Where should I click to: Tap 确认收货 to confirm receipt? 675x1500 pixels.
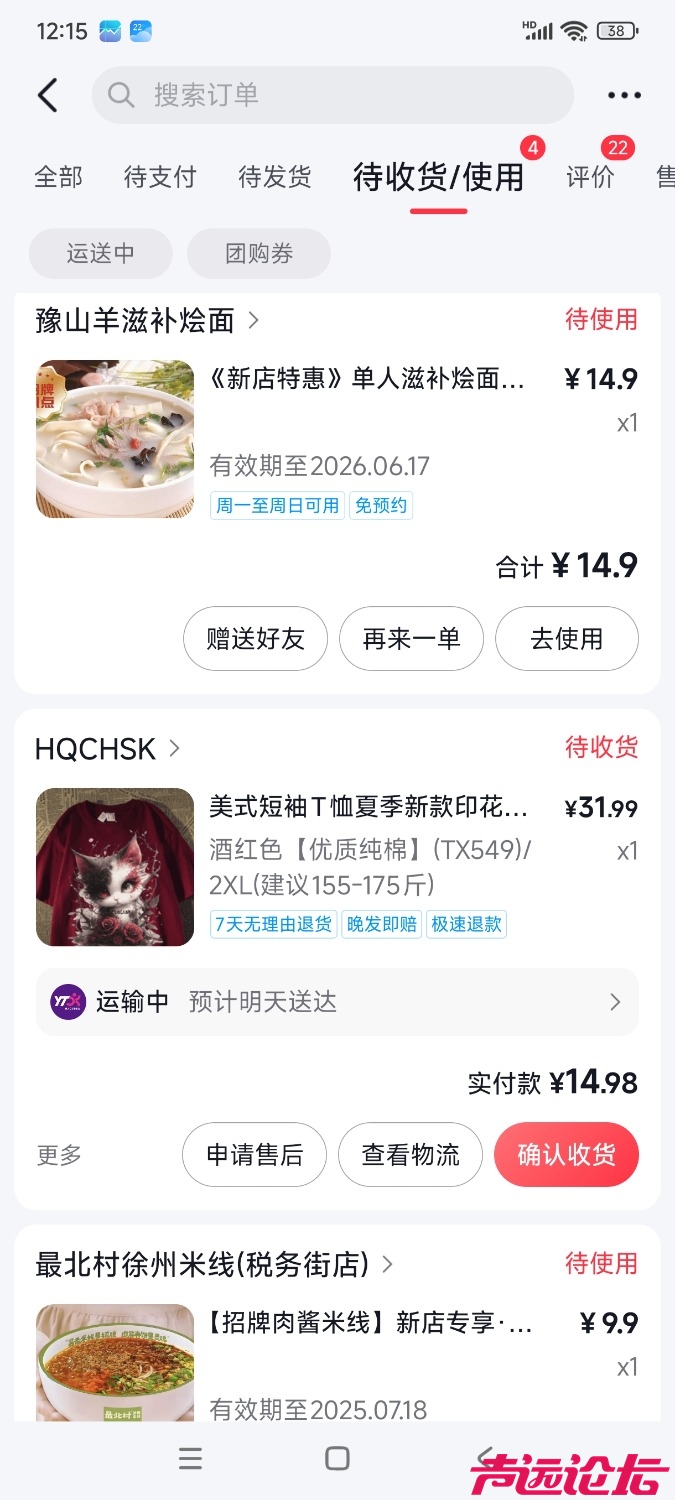tap(566, 1155)
